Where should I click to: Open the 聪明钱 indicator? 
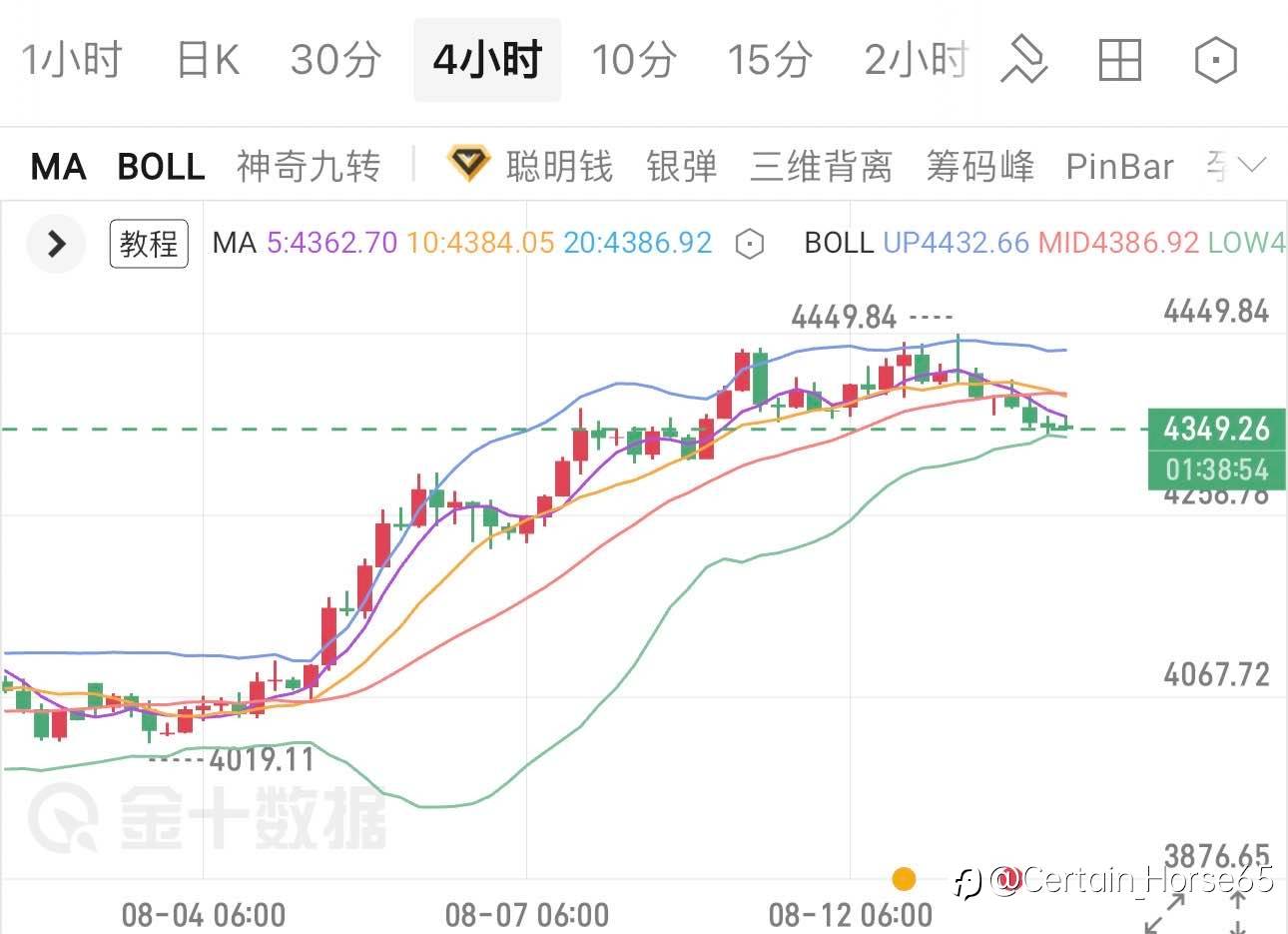click(x=530, y=165)
